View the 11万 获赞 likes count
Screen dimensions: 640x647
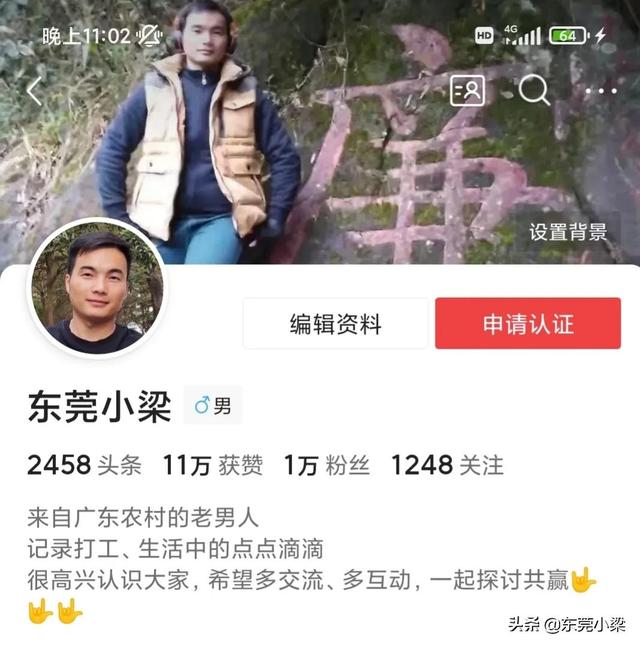tap(213, 465)
